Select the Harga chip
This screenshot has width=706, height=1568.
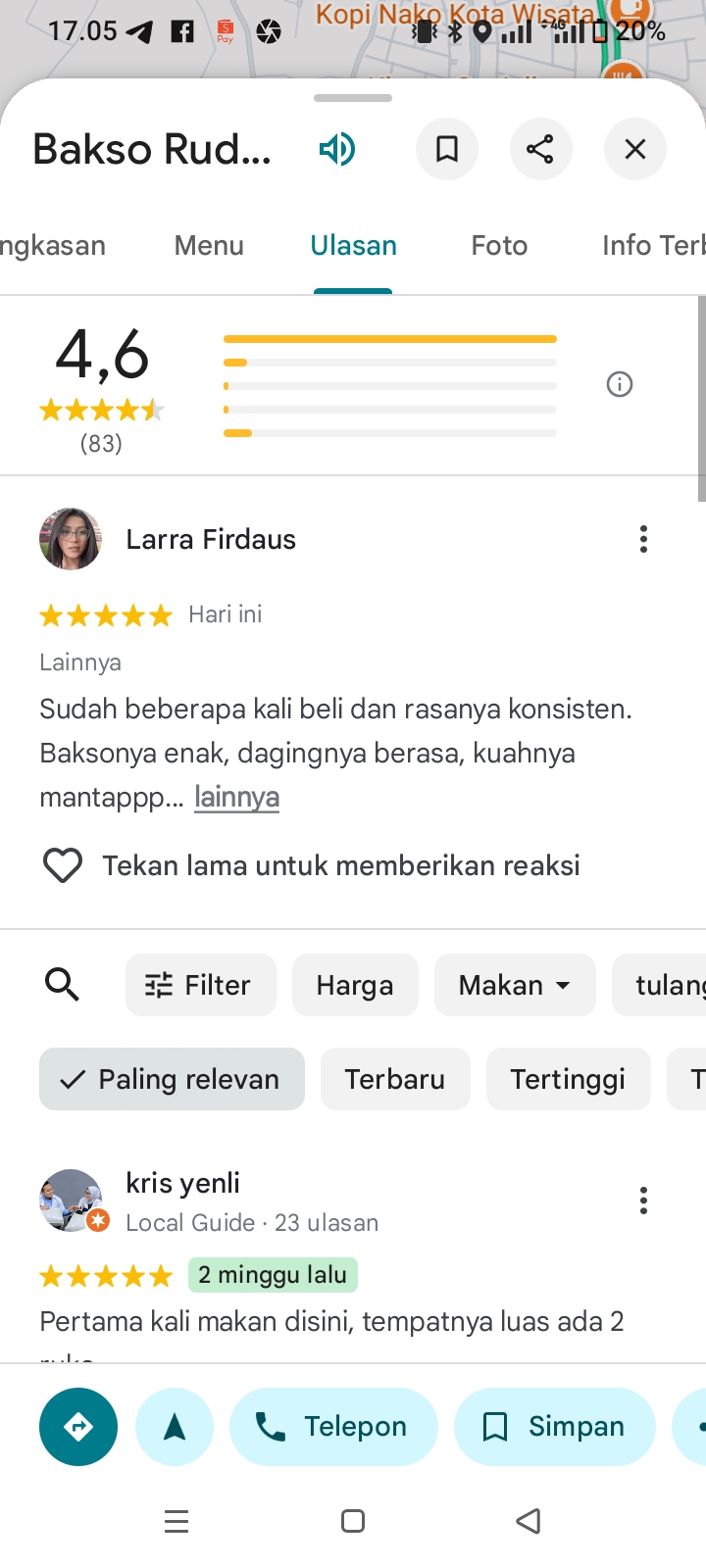[x=355, y=985]
